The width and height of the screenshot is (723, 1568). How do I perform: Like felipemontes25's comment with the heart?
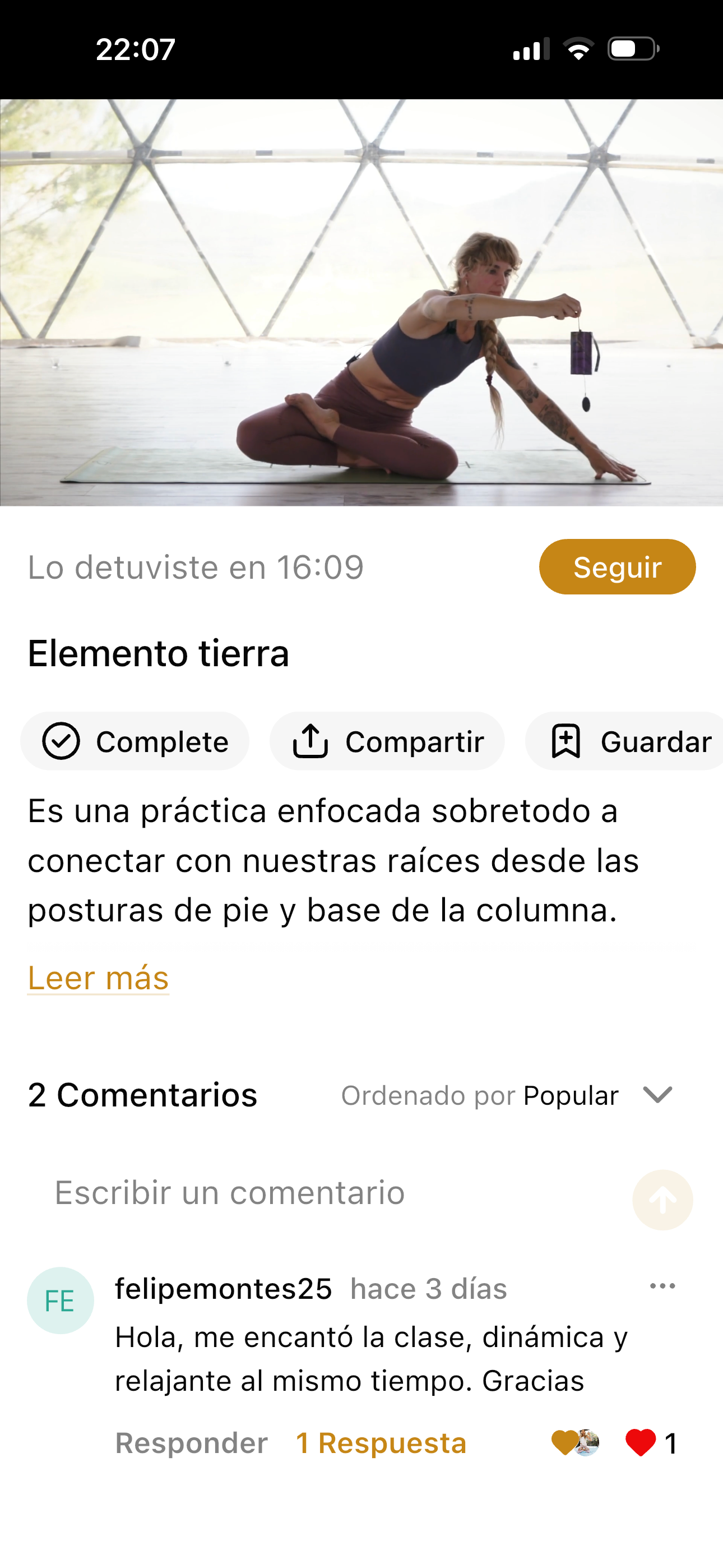click(640, 1442)
